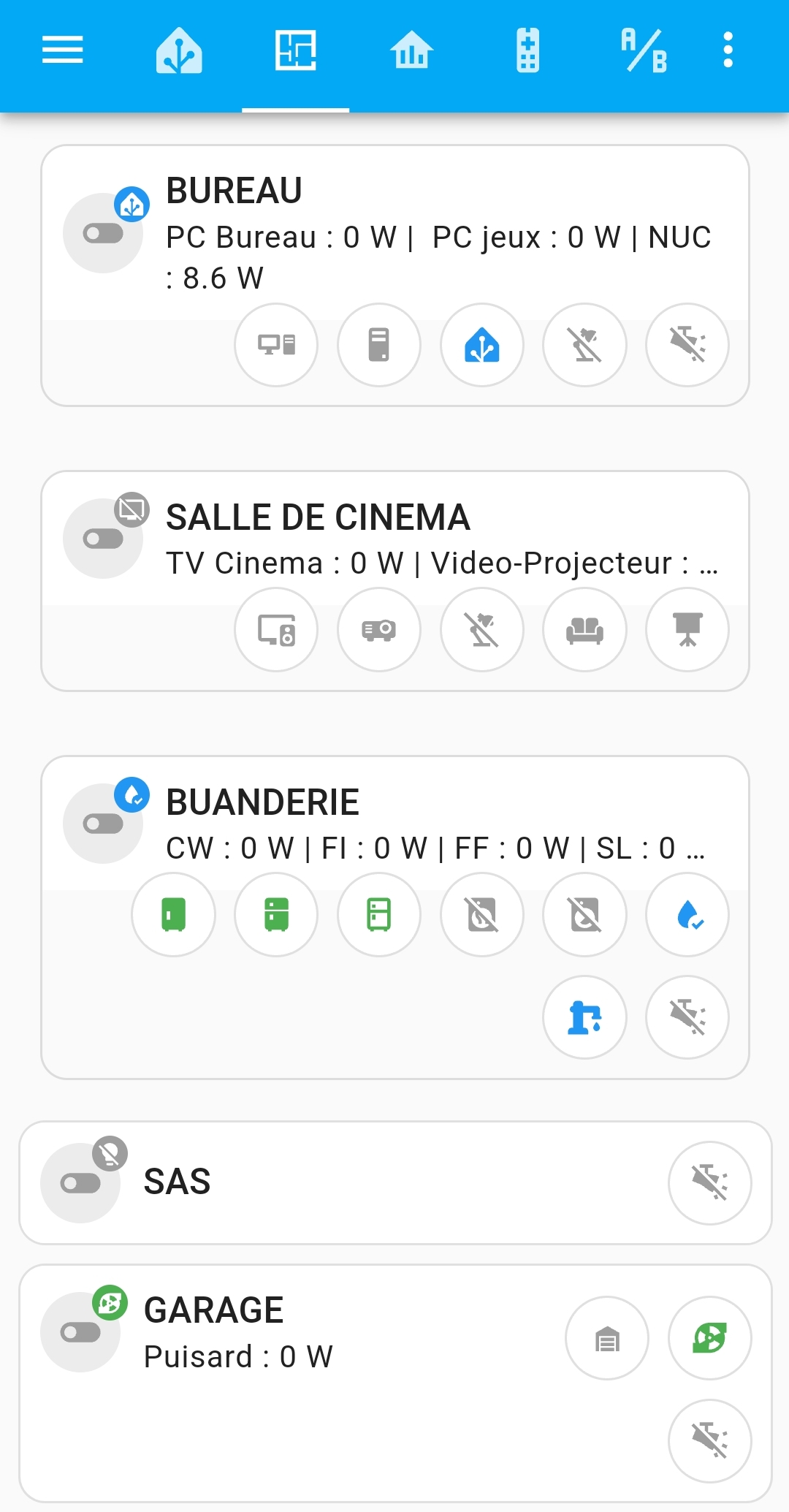Open the hamburger drawer menu
This screenshot has width=789, height=1512.
pos(62,50)
